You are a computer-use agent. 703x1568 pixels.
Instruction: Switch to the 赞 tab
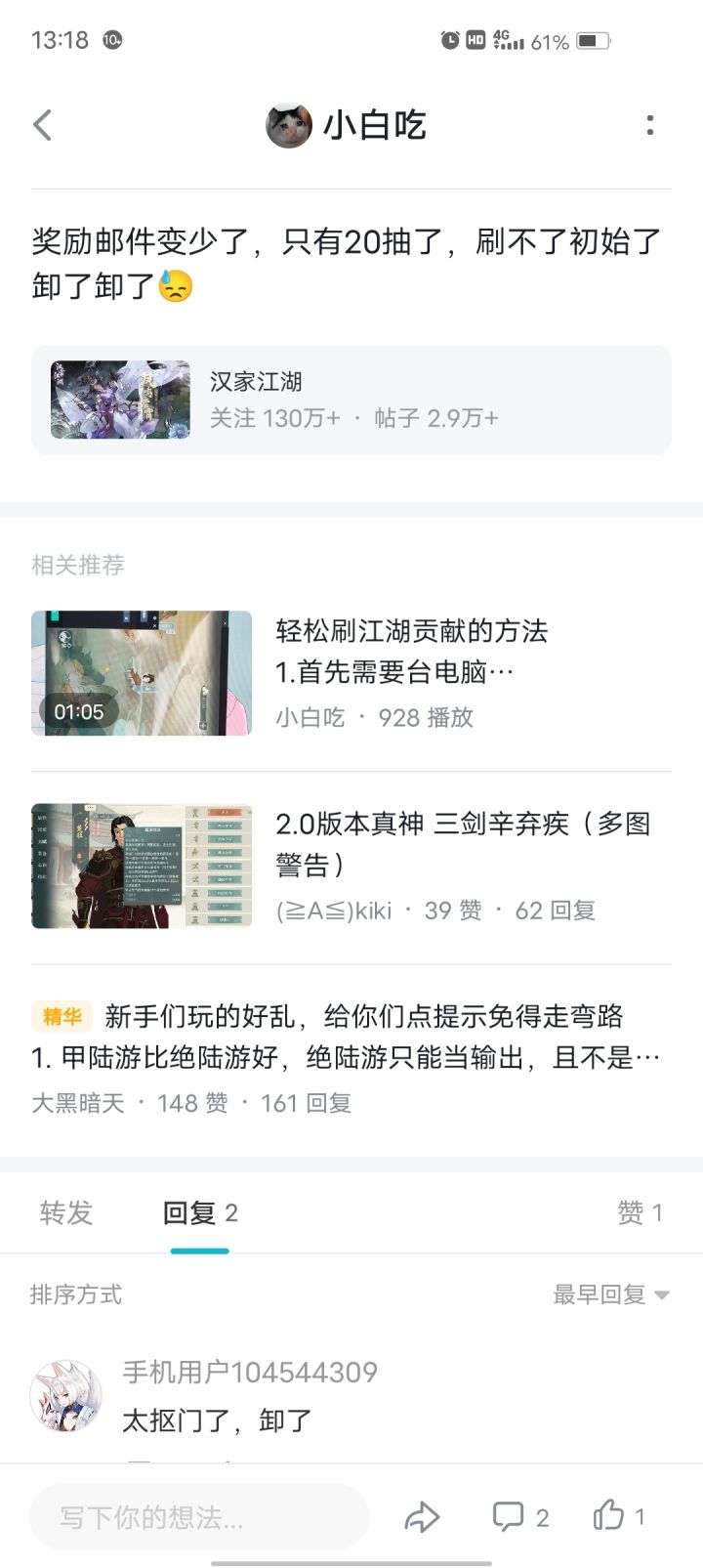[x=641, y=1212]
